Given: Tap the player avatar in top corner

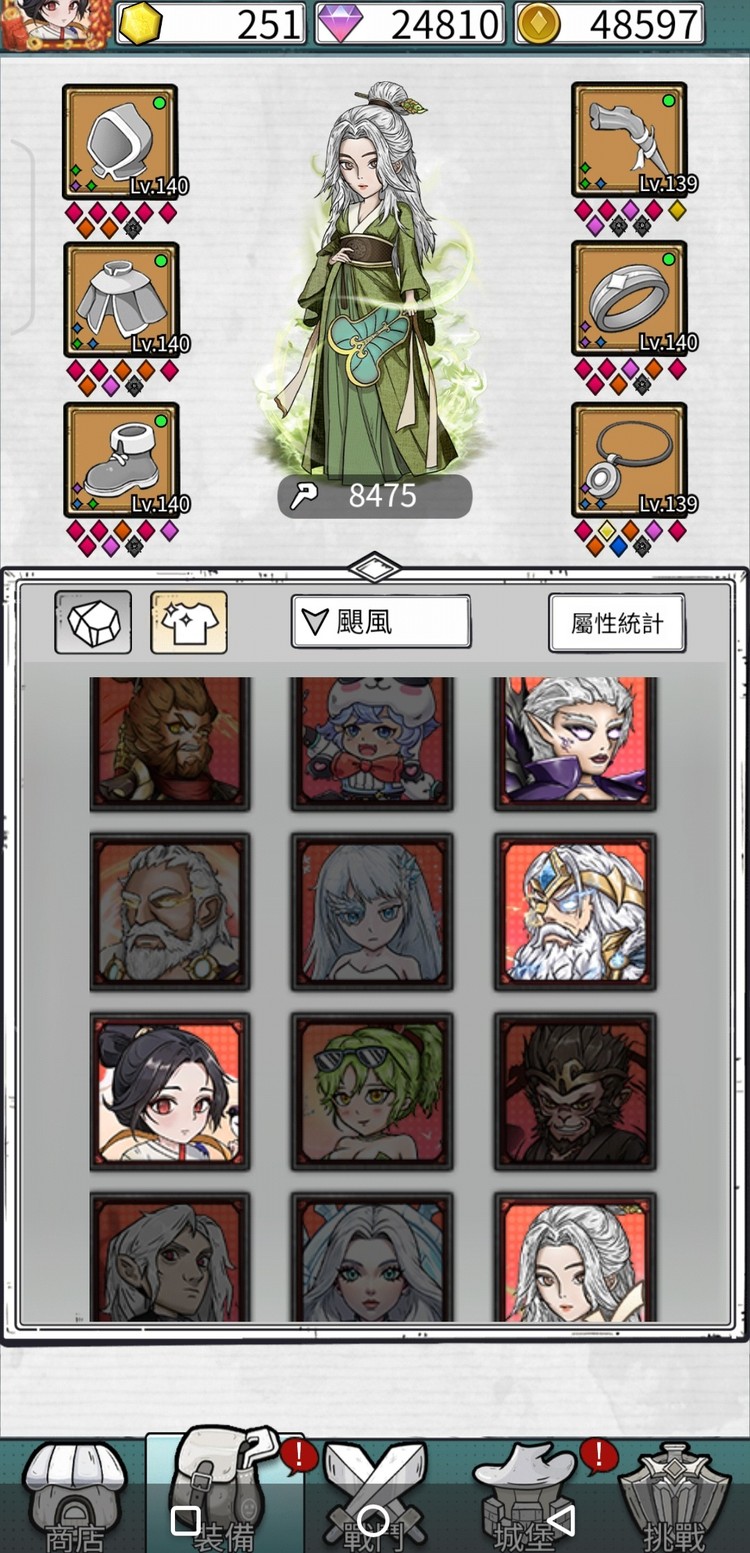Looking at the screenshot, I should [56, 24].
